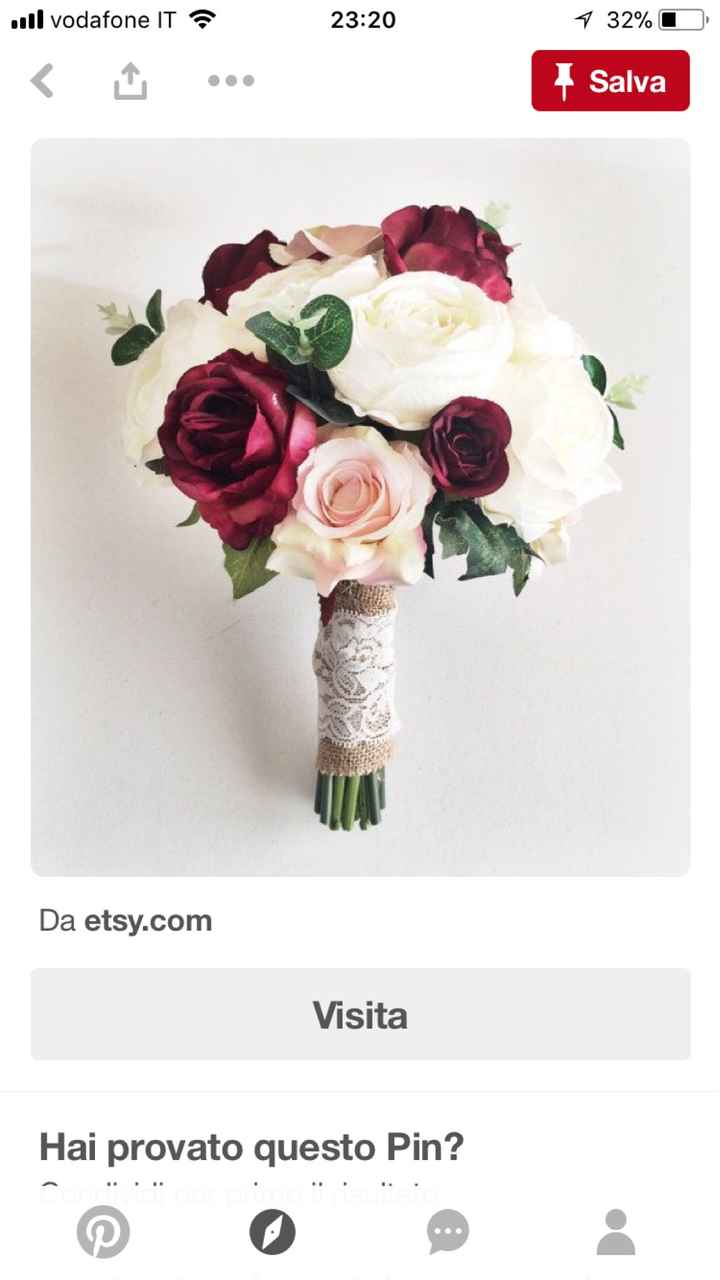Go to the profile tab
Screen dimensions: 720x1280
(x=616, y=1232)
